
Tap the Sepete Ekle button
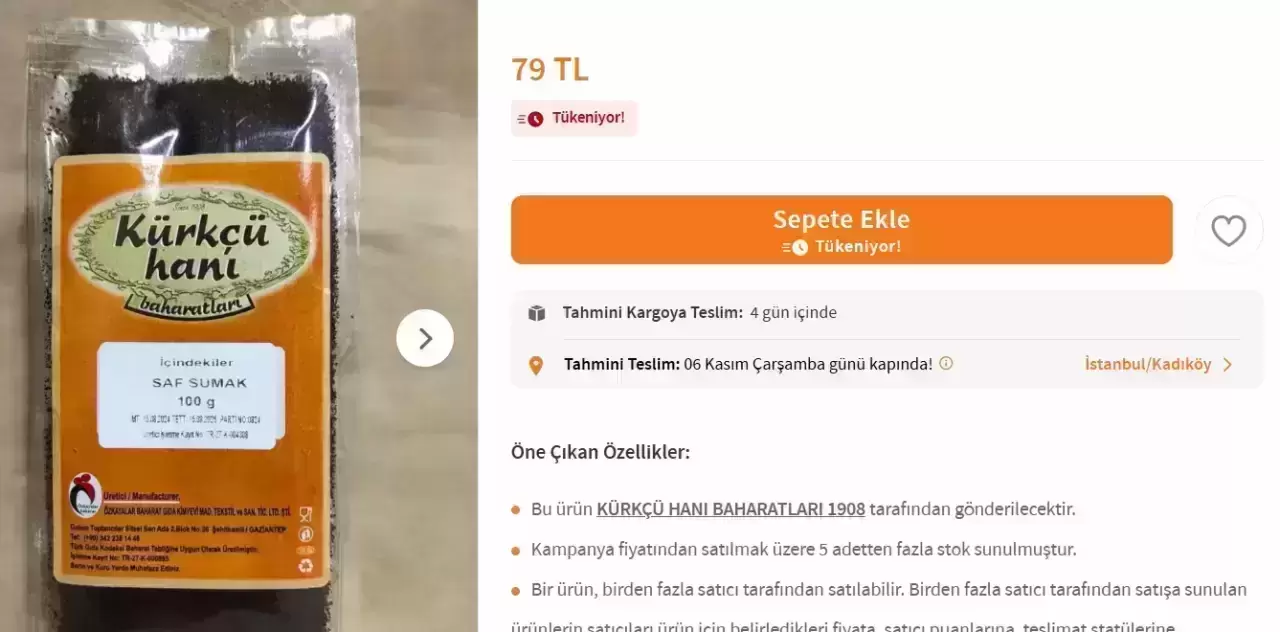[x=841, y=230]
